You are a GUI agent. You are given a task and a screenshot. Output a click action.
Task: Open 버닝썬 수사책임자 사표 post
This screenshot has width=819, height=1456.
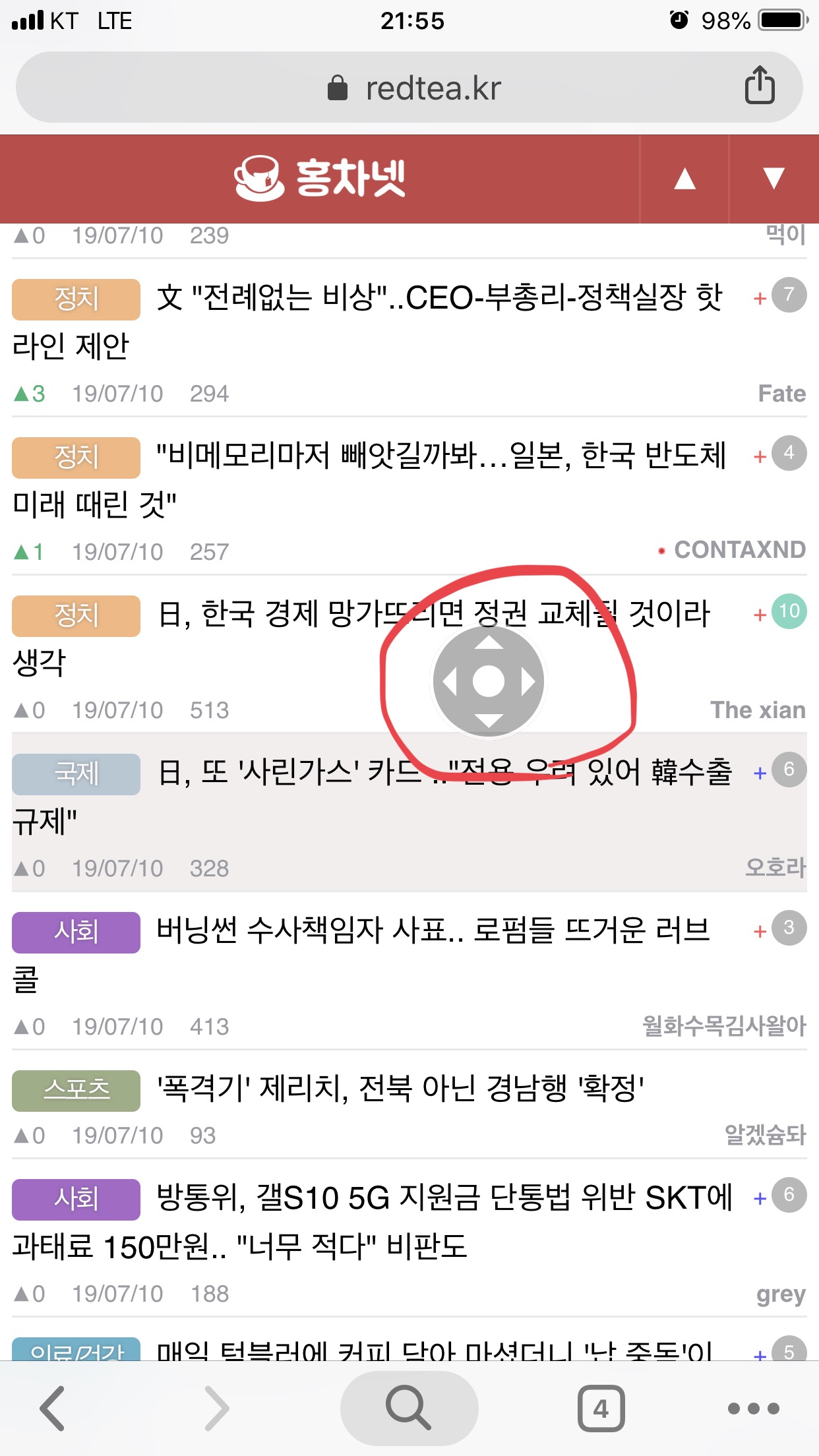(432, 931)
